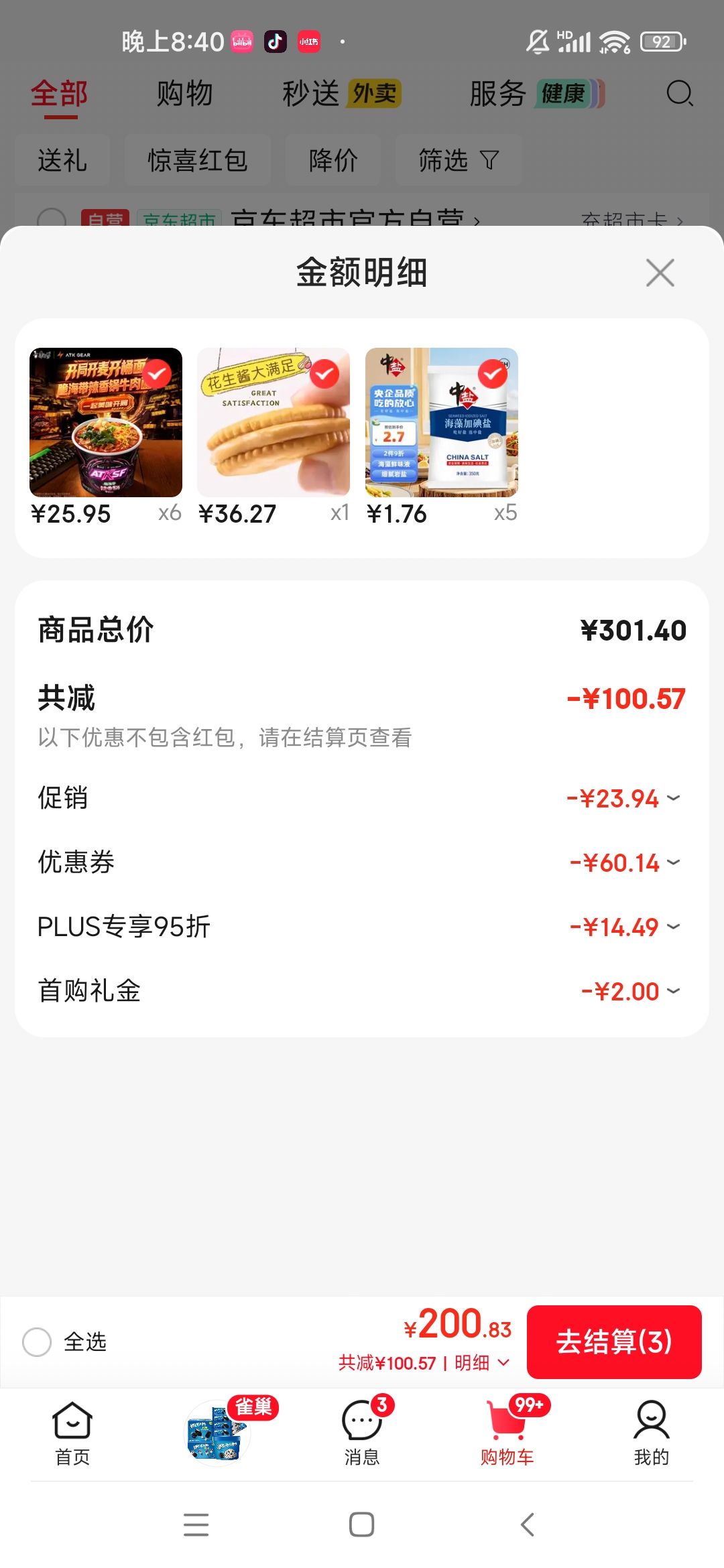This screenshot has width=724, height=1568.
Task: Switch to the 我的 tab
Action: coord(652,1433)
